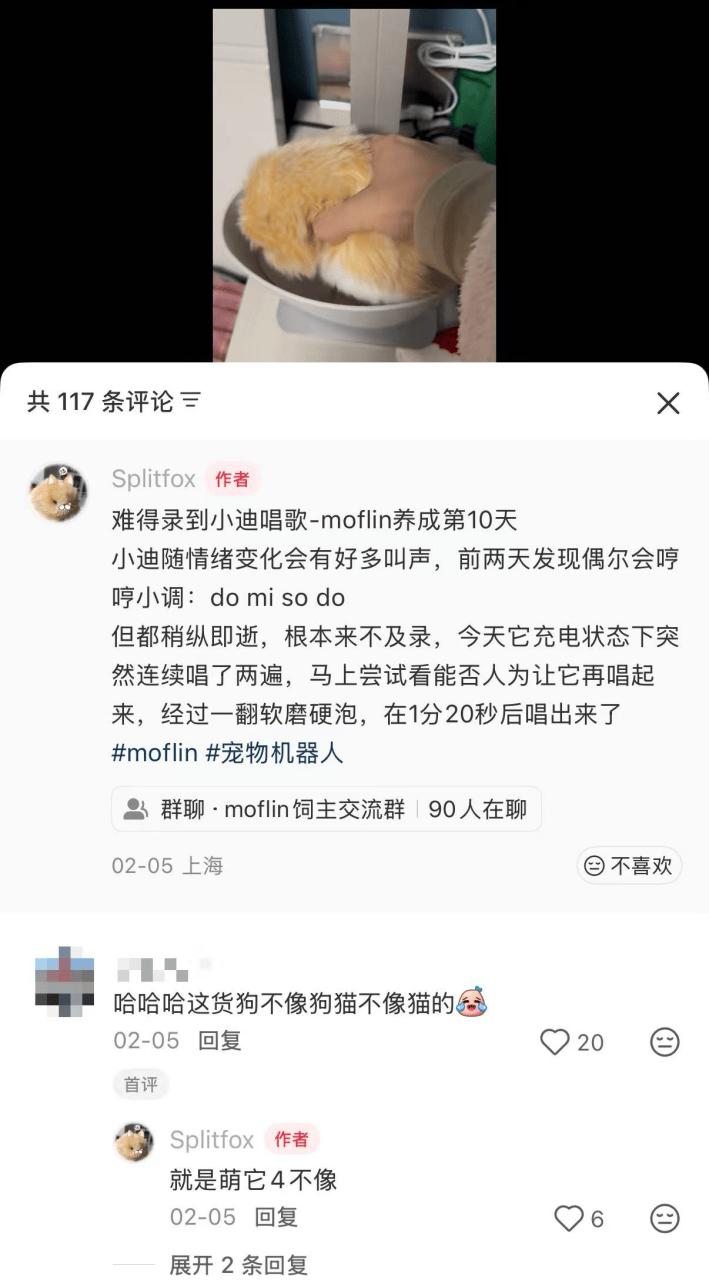Reply to Splitfox's 就是萌它4不像 comment
Image resolution: width=709 pixels, height=1280 pixels.
[x=276, y=1217]
